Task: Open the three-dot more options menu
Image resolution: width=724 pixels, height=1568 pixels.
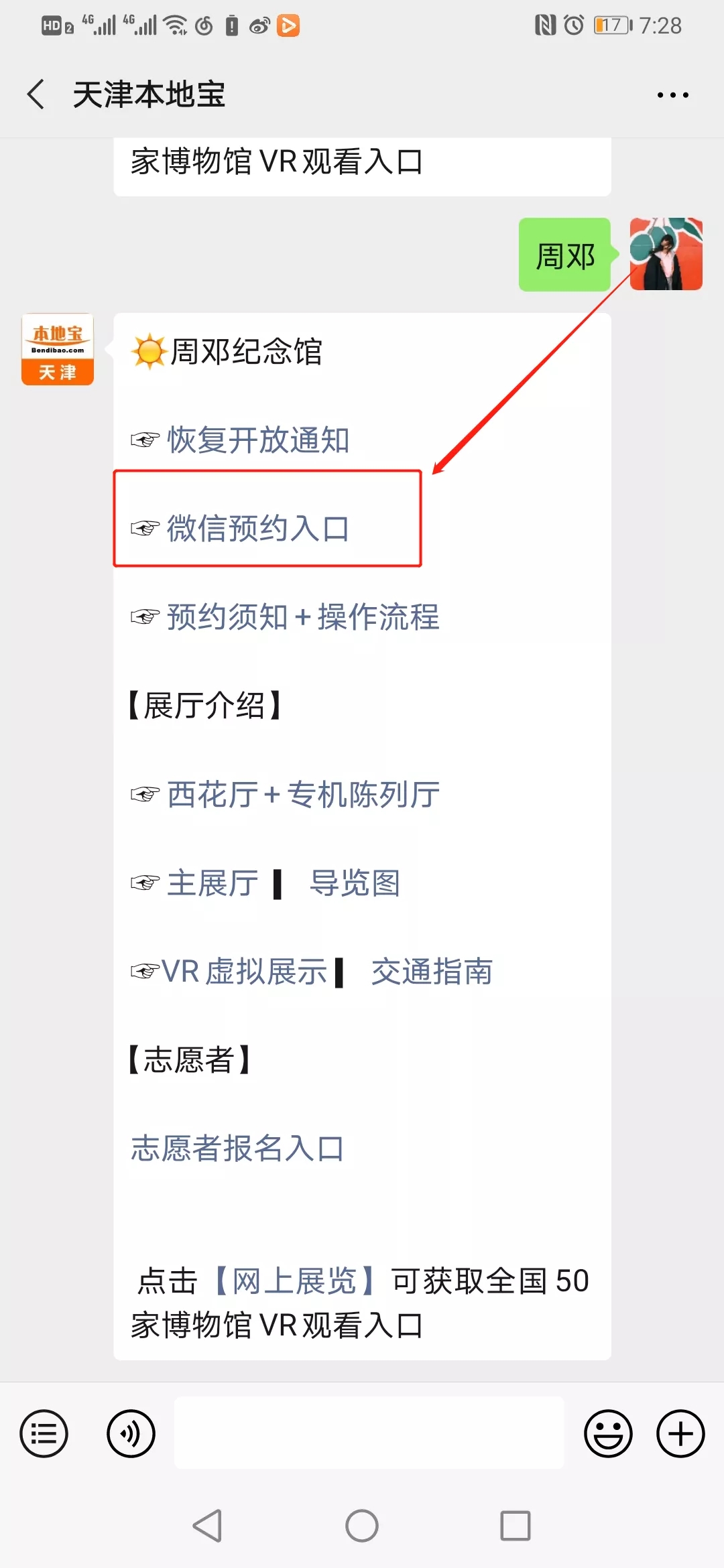Action: coord(672,95)
